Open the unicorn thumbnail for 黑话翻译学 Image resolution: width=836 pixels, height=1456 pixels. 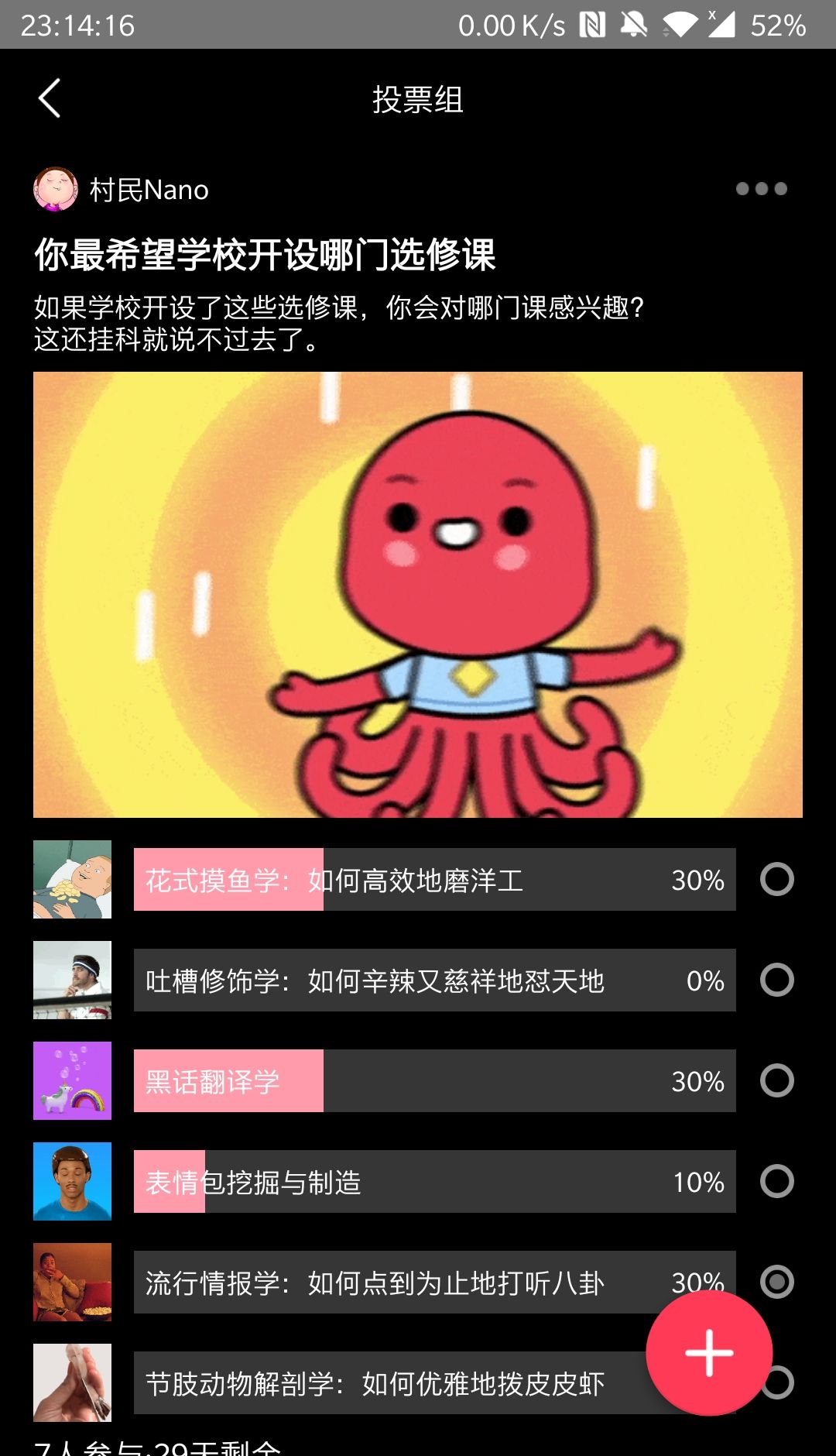[72, 1081]
